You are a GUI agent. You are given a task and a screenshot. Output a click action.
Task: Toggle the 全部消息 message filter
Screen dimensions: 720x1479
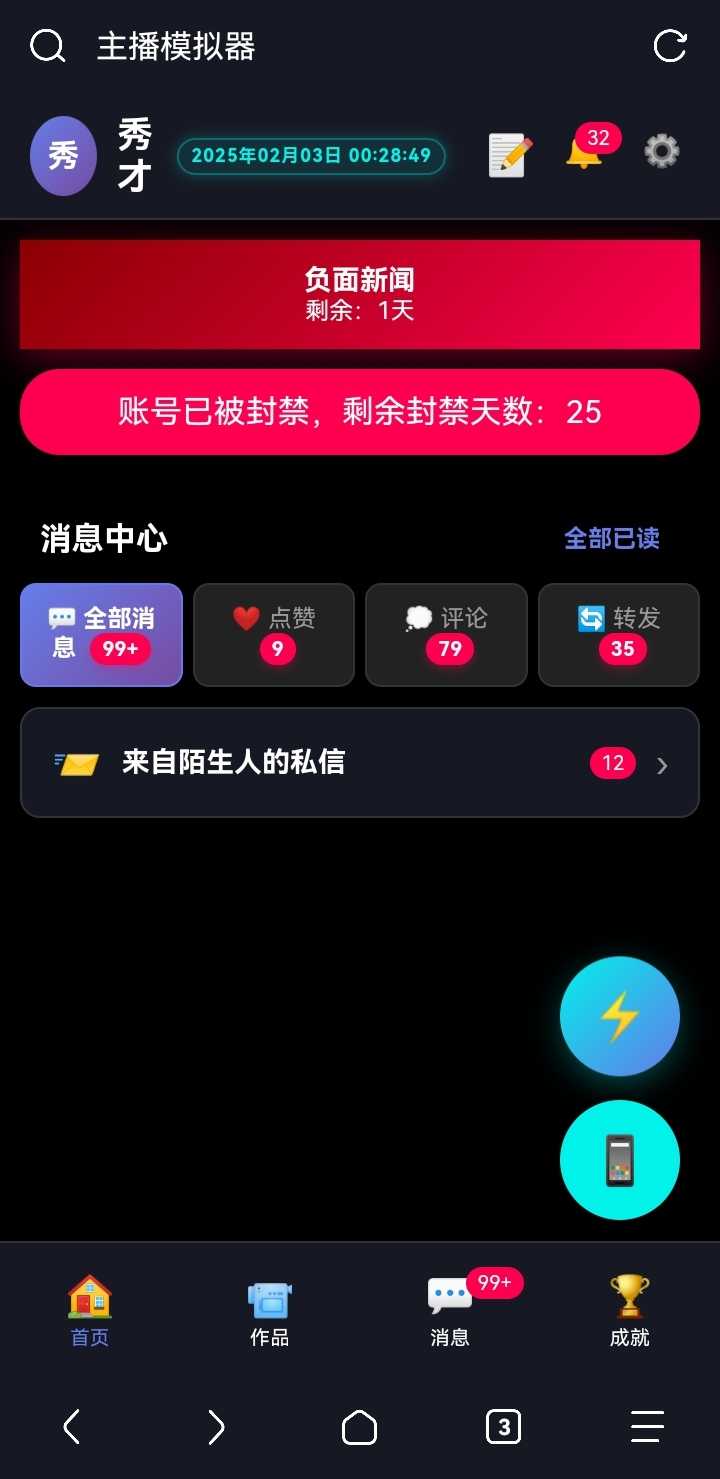point(101,635)
